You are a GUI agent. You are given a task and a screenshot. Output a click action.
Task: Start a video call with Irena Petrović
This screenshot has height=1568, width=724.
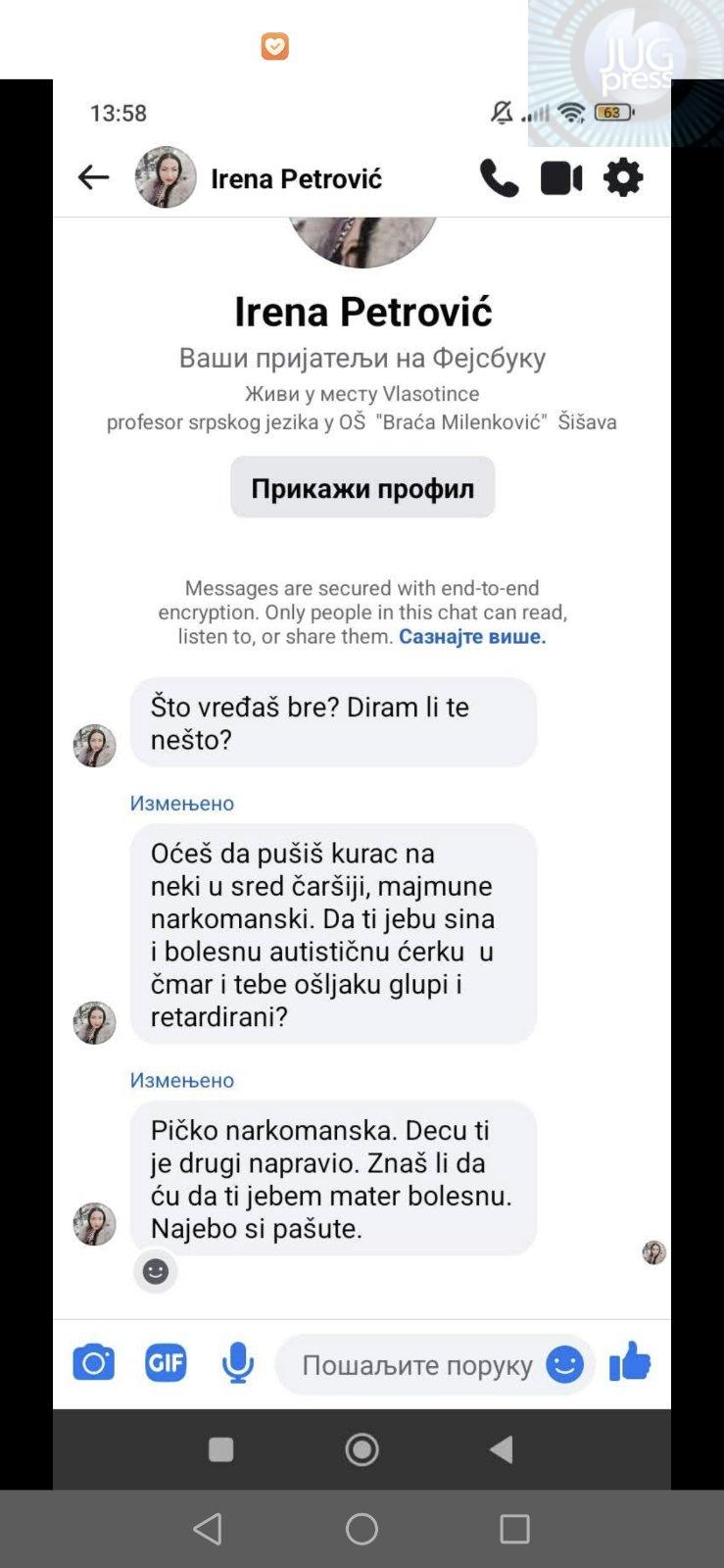pos(561,178)
